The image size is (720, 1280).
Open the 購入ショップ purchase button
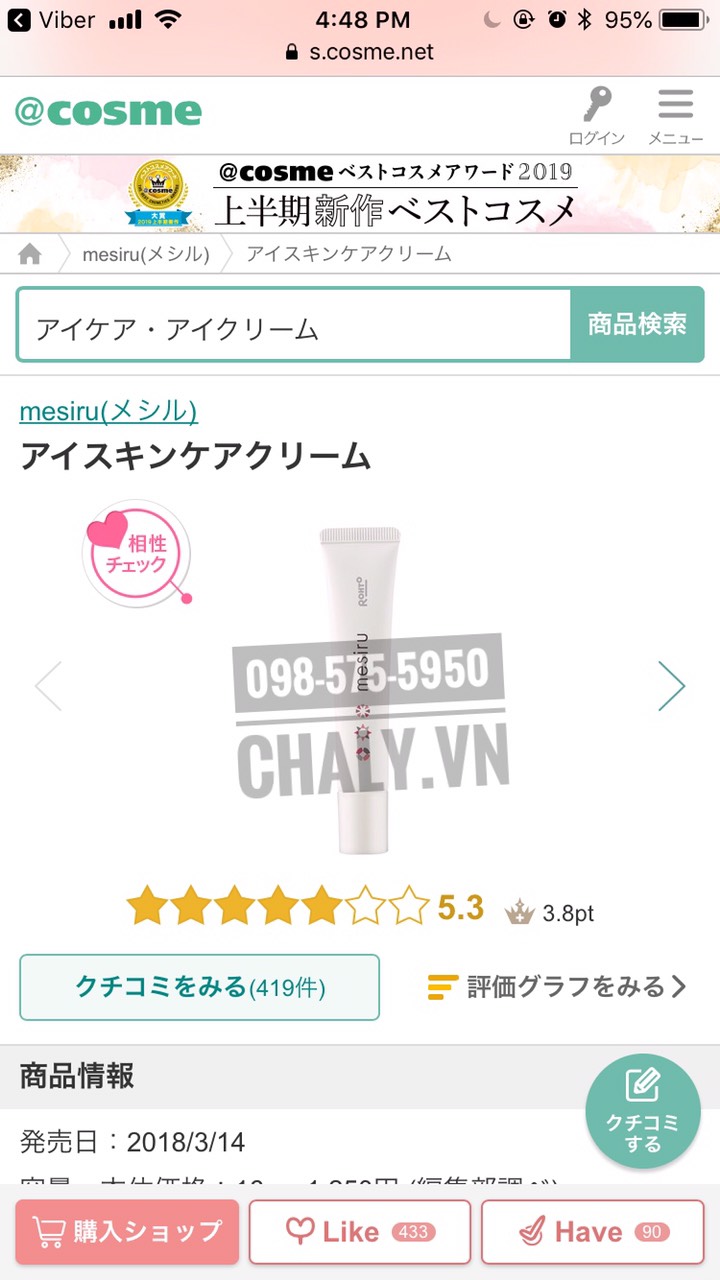point(127,1232)
